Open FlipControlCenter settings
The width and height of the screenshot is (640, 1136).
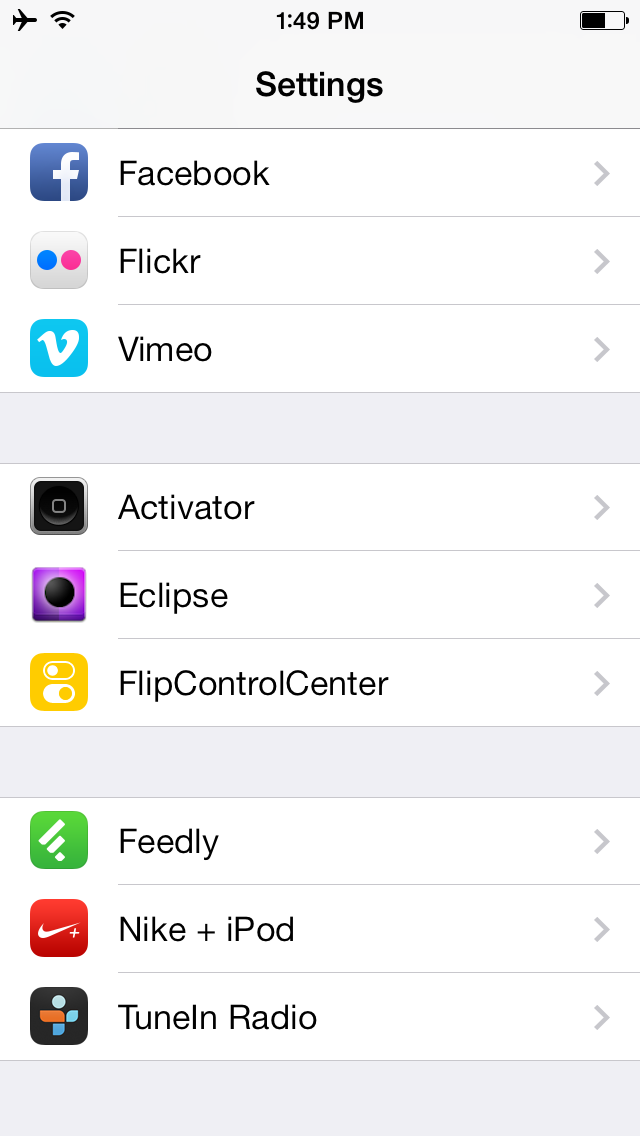pos(320,683)
